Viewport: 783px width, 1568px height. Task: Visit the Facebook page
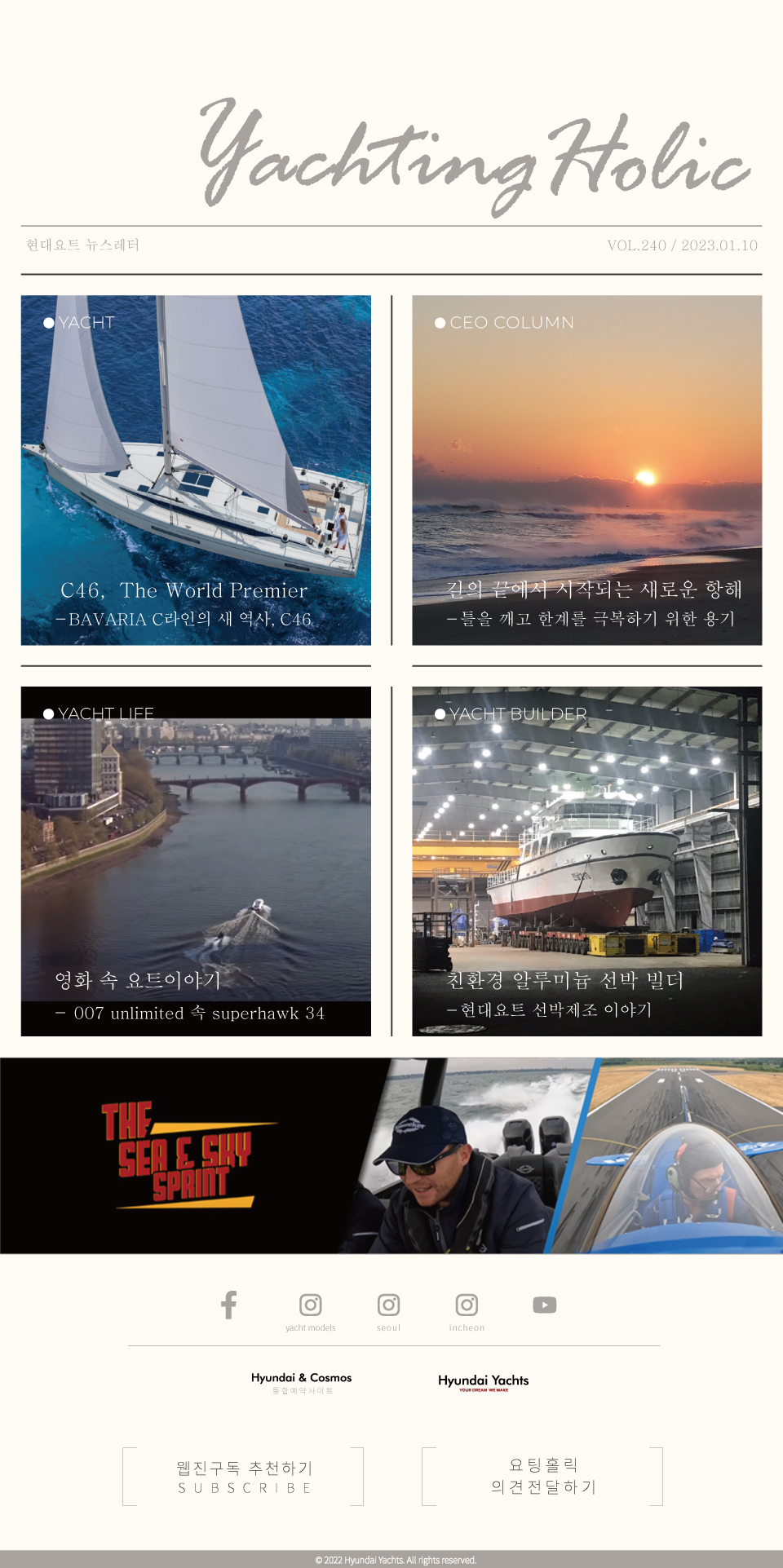tap(229, 1305)
